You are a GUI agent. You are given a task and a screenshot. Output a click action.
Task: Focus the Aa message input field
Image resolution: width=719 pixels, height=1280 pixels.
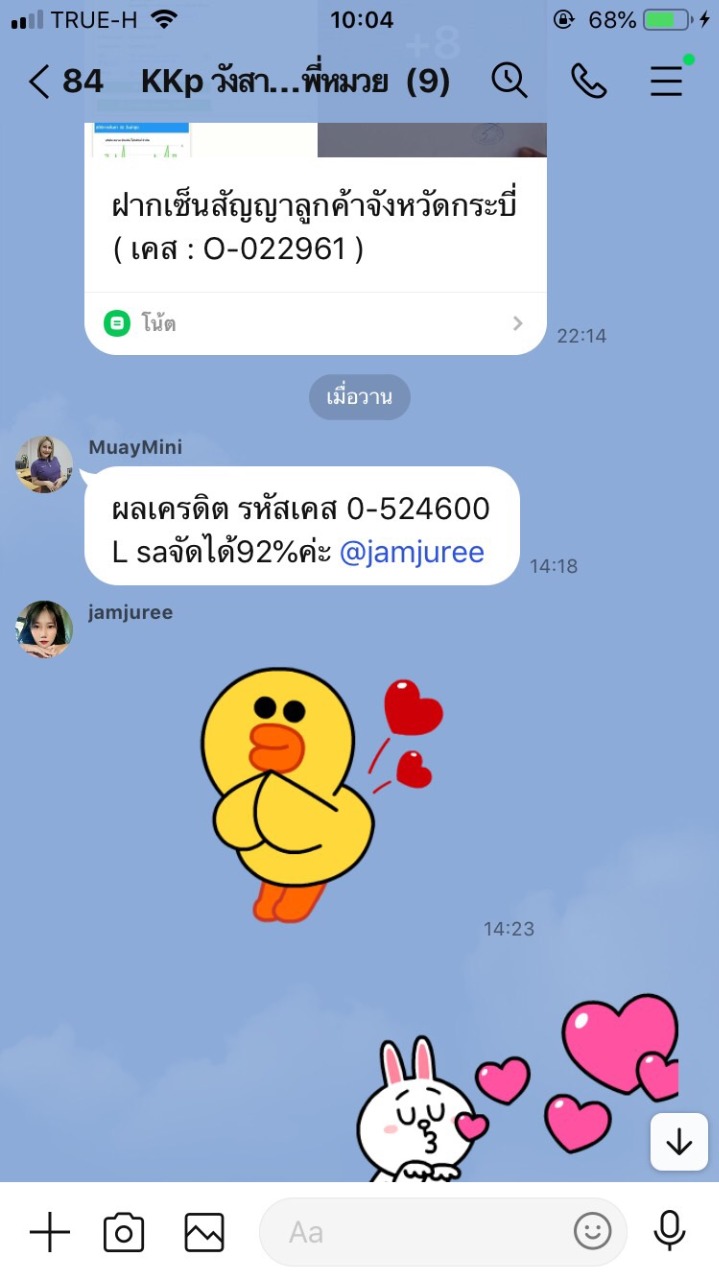pos(420,1232)
